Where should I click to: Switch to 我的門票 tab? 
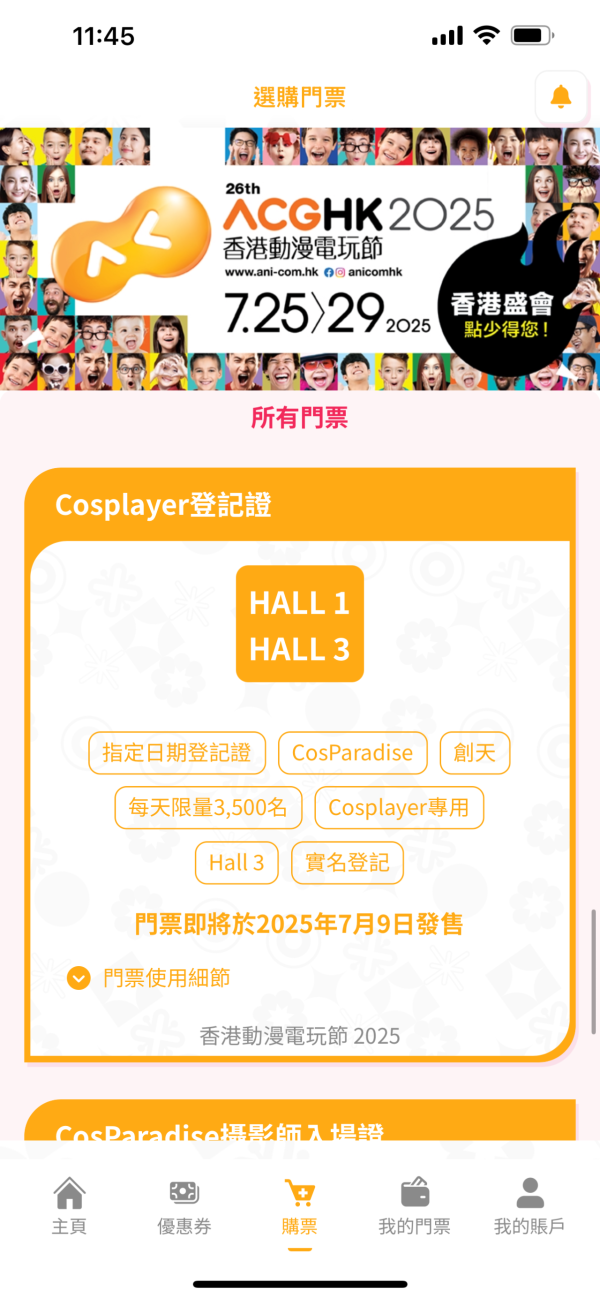pos(414,1207)
